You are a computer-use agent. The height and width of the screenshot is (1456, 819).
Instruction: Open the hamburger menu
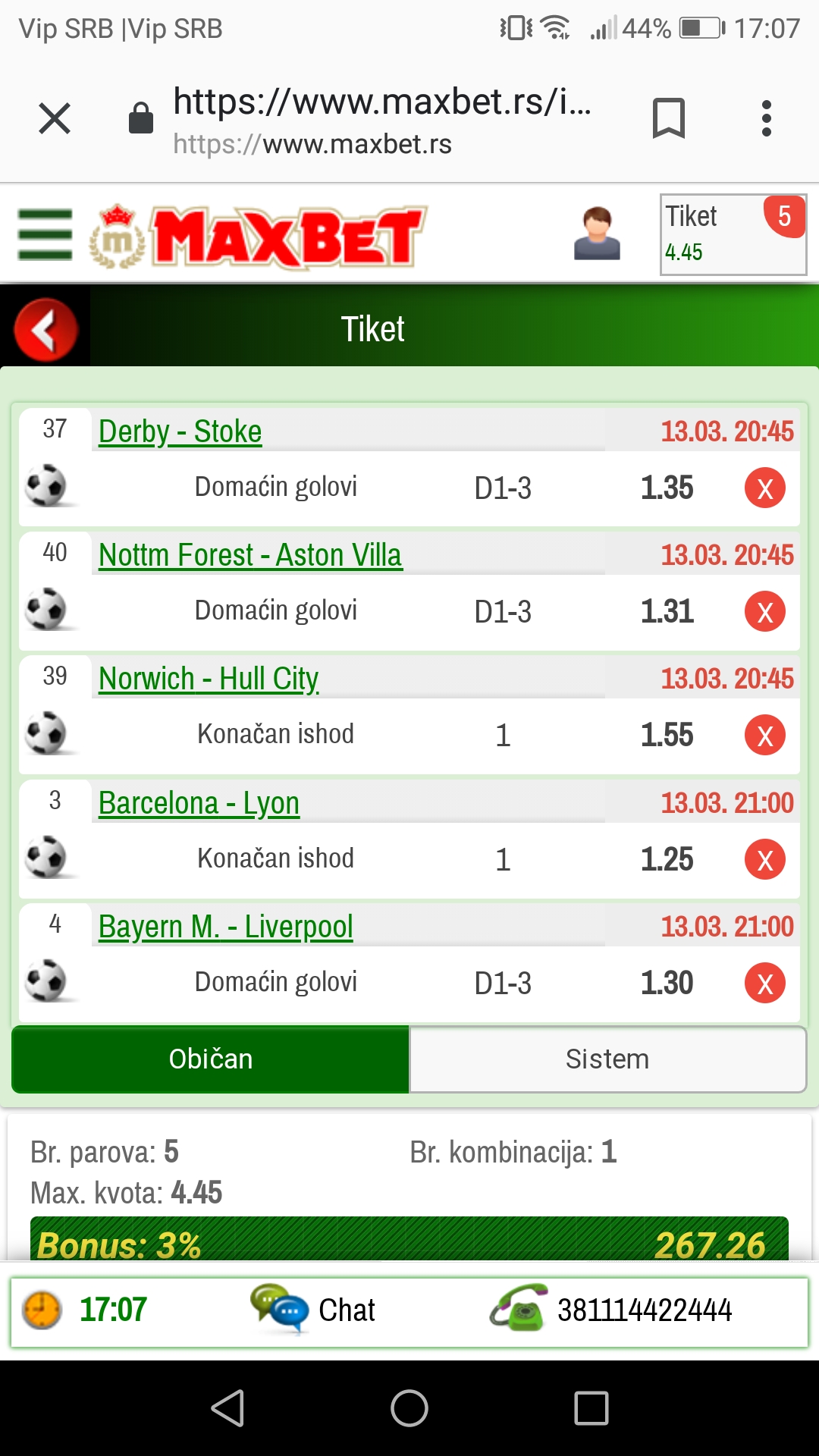pyautogui.click(x=45, y=235)
